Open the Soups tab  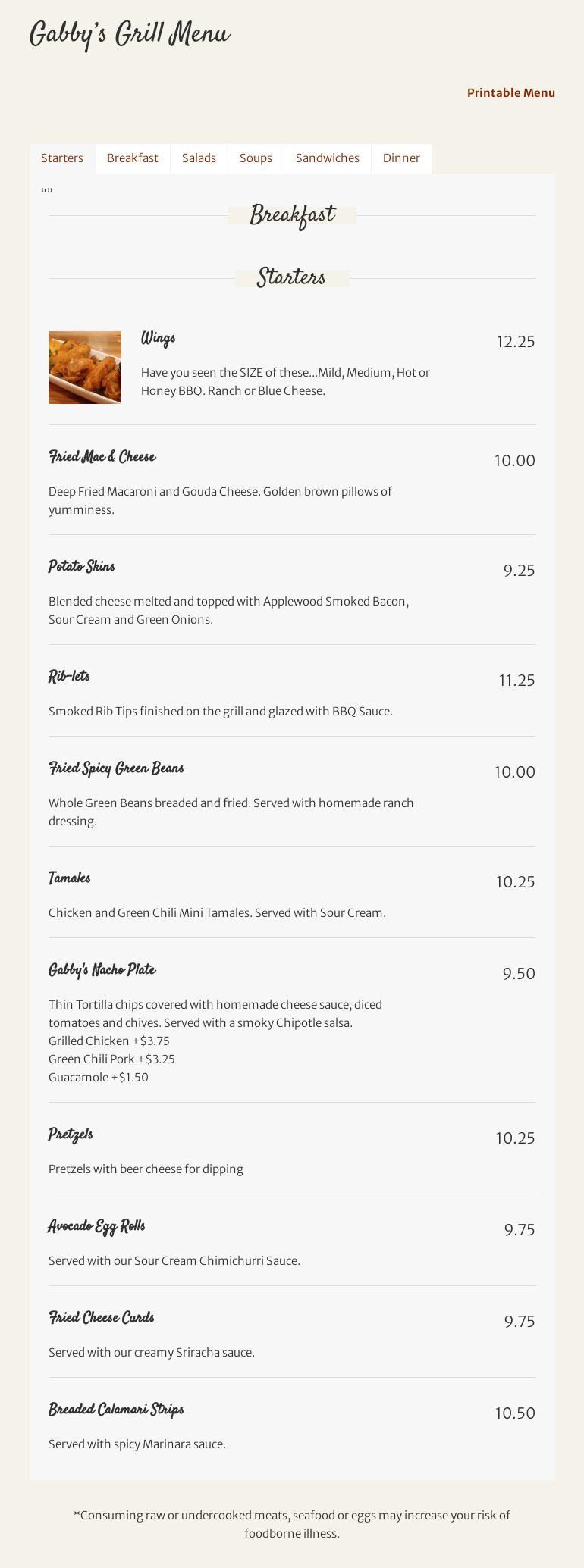(x=256, y=158)
